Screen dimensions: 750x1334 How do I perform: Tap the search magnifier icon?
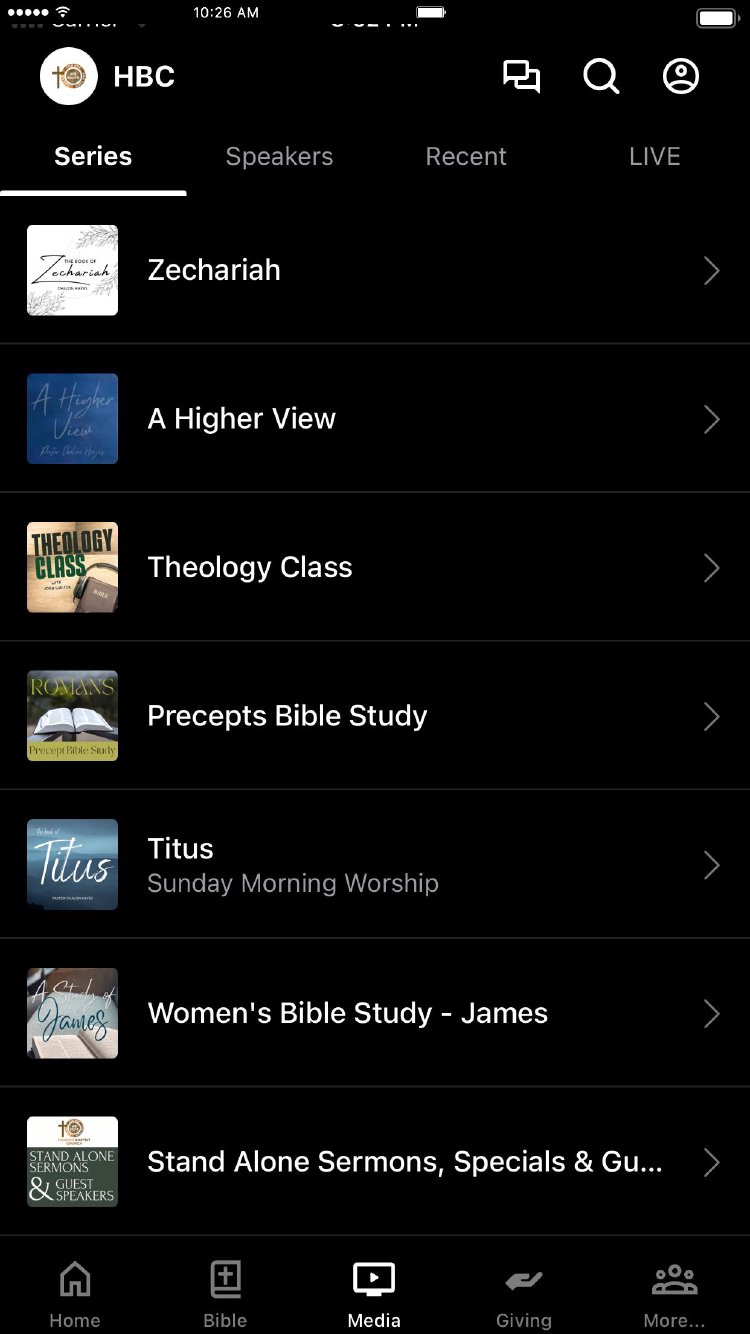(601, 77)
